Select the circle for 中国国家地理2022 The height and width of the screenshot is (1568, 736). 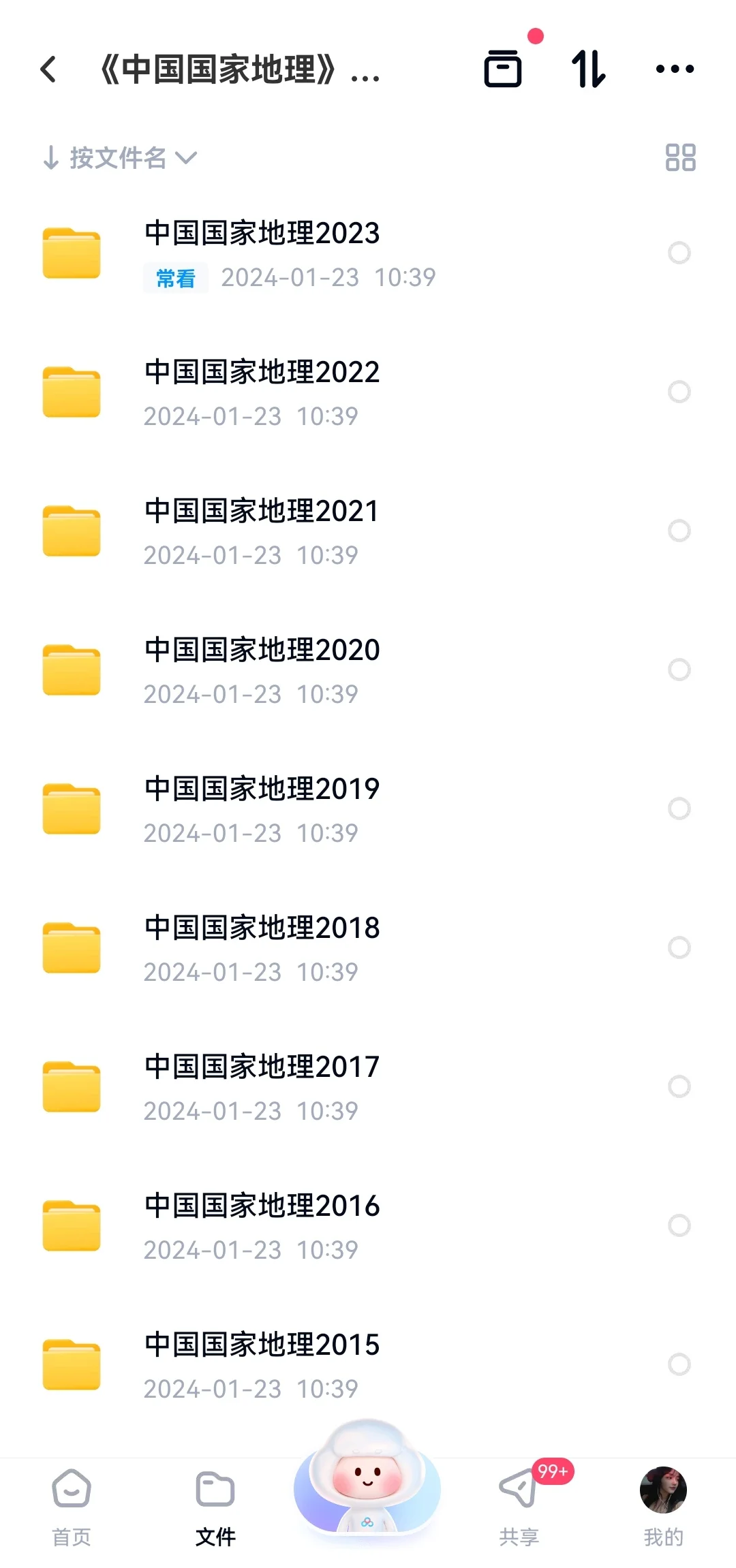[679, 392]
